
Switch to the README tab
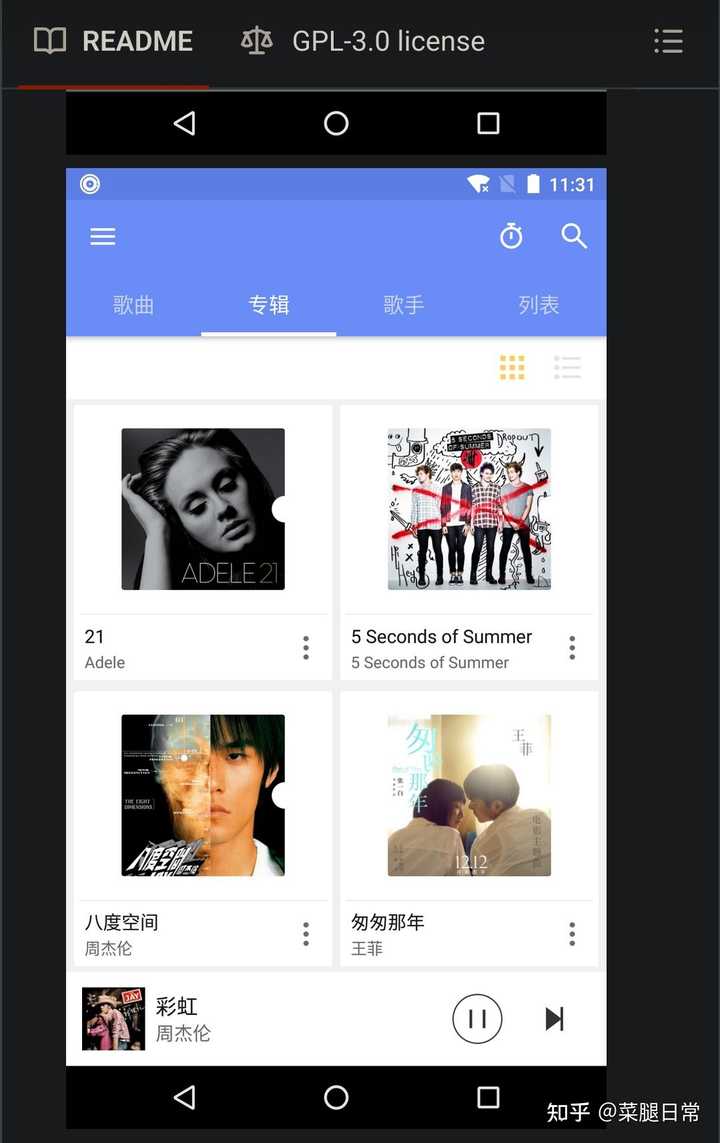[114, 42]
